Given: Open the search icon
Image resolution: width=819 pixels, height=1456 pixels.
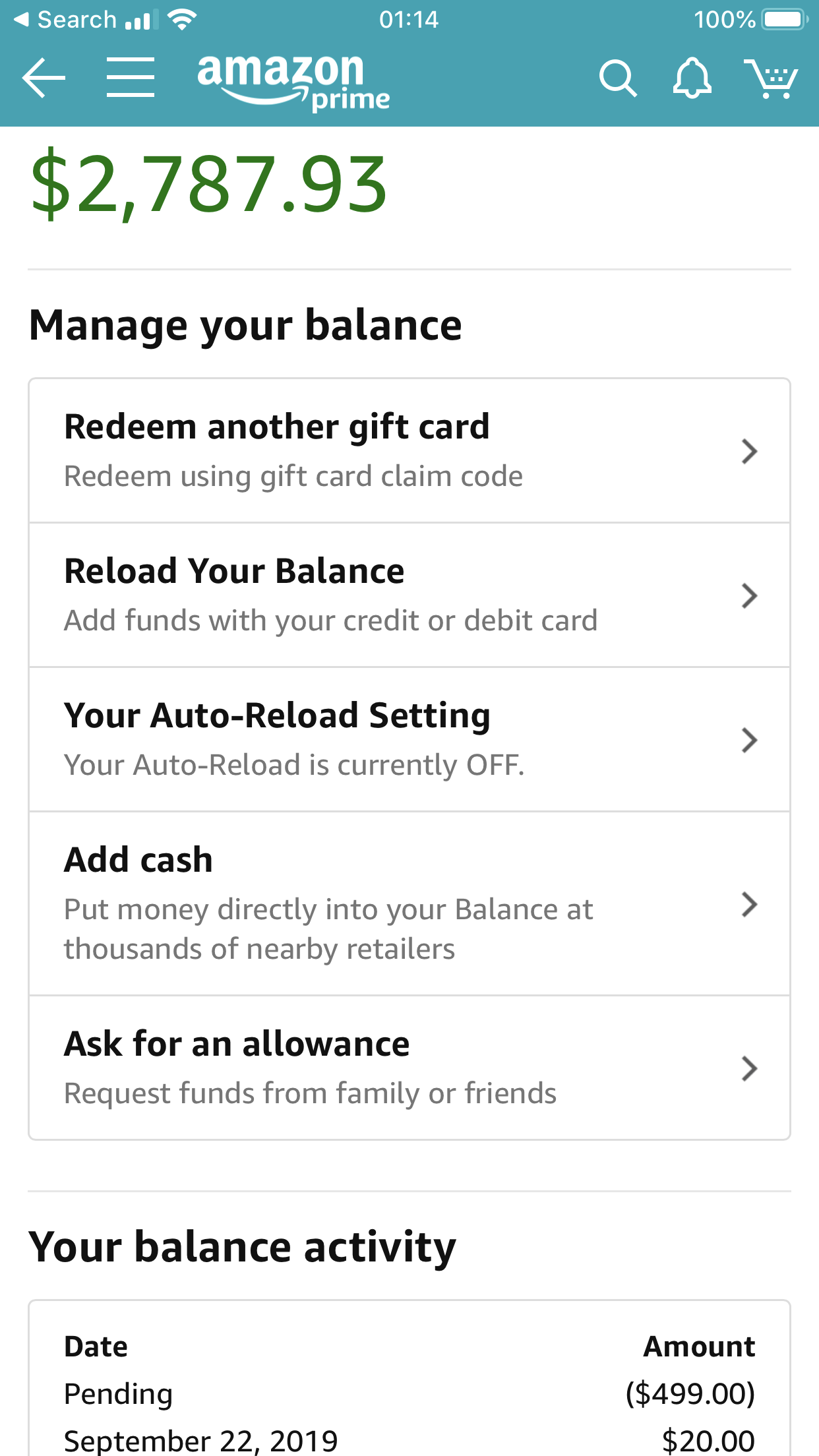Looking at the screenshot, I should click(617, 79).
